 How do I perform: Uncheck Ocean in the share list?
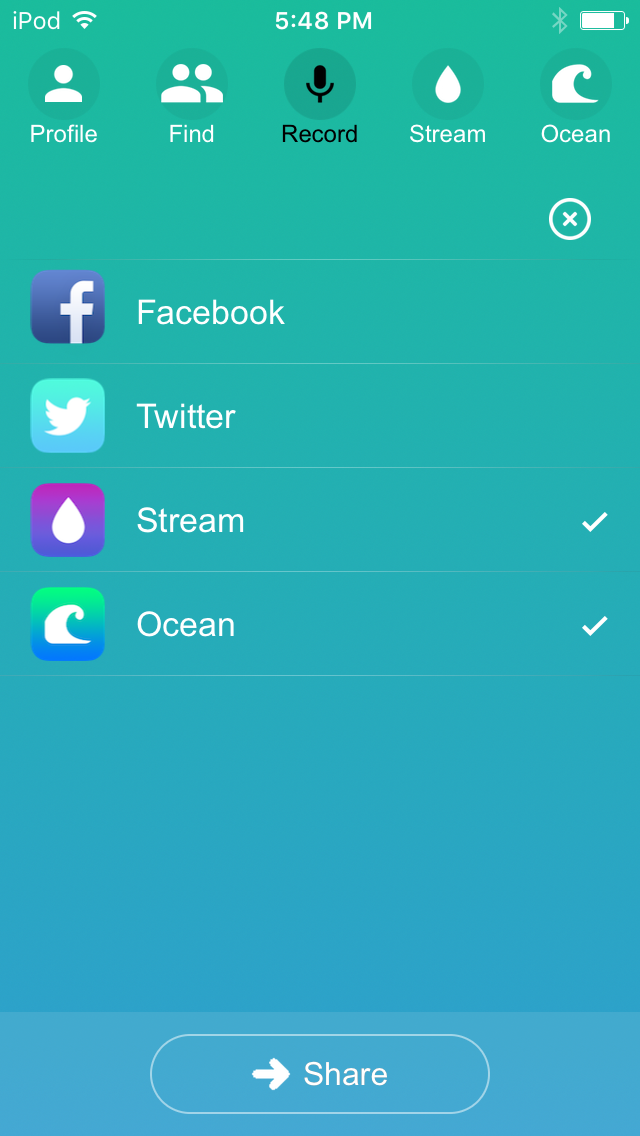click(320, 624)
